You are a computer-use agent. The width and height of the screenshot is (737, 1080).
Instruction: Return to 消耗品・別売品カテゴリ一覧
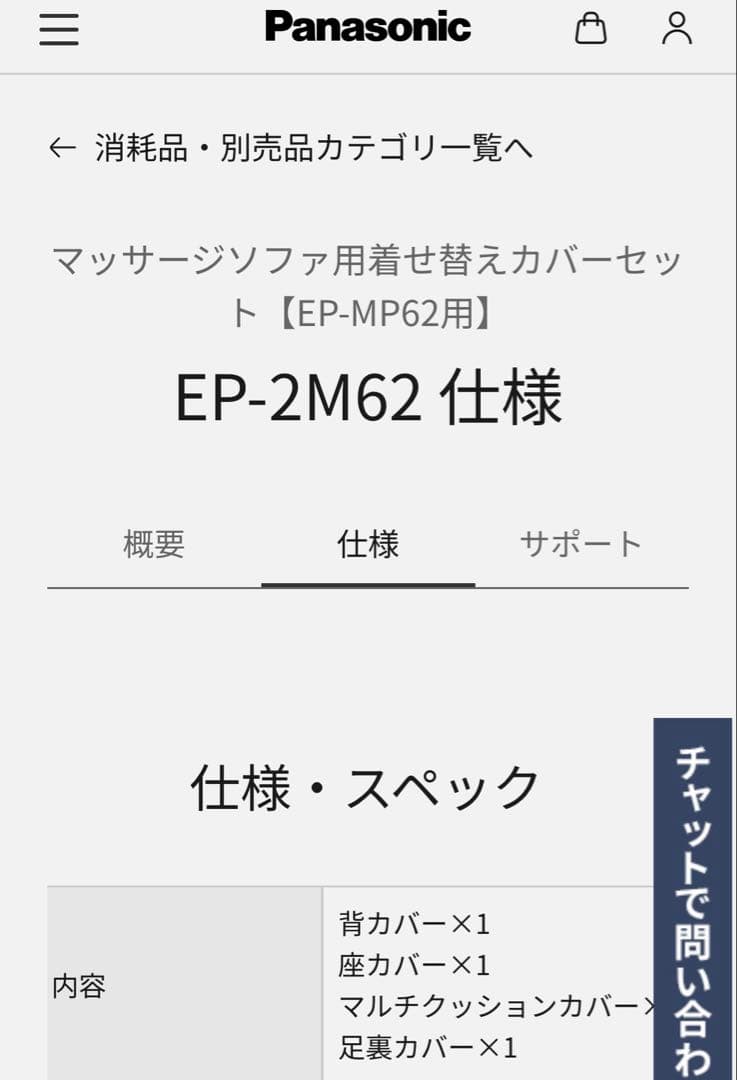(291, 148)
